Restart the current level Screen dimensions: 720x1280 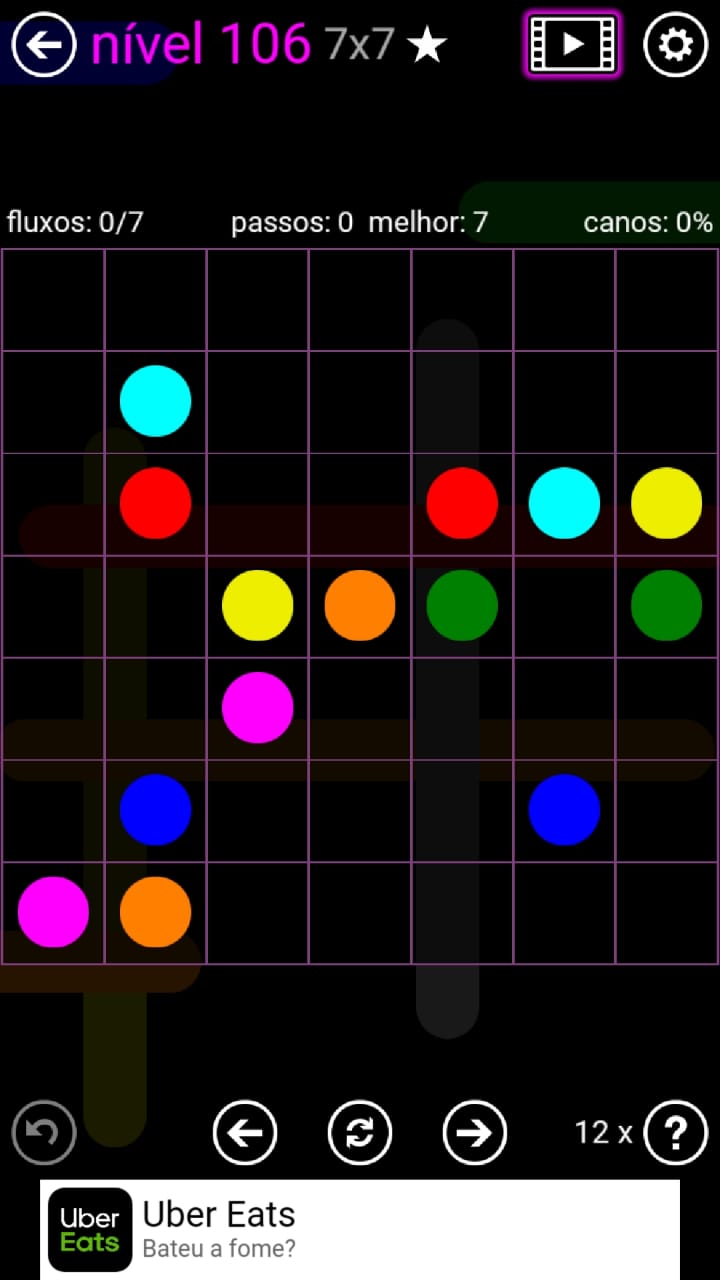click(360, 1132)
